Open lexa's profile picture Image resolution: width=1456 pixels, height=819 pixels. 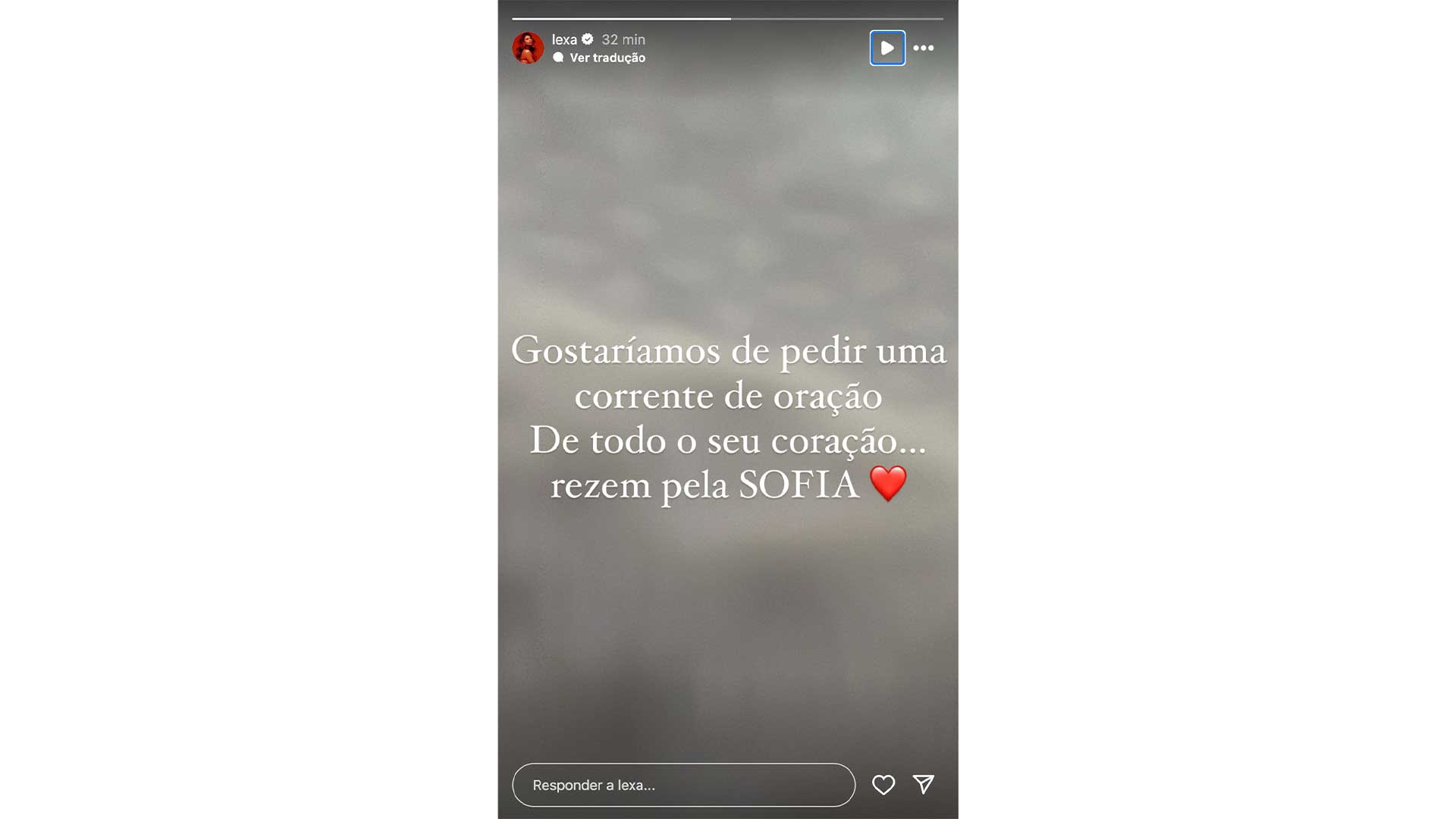click(x=528, y=48)
